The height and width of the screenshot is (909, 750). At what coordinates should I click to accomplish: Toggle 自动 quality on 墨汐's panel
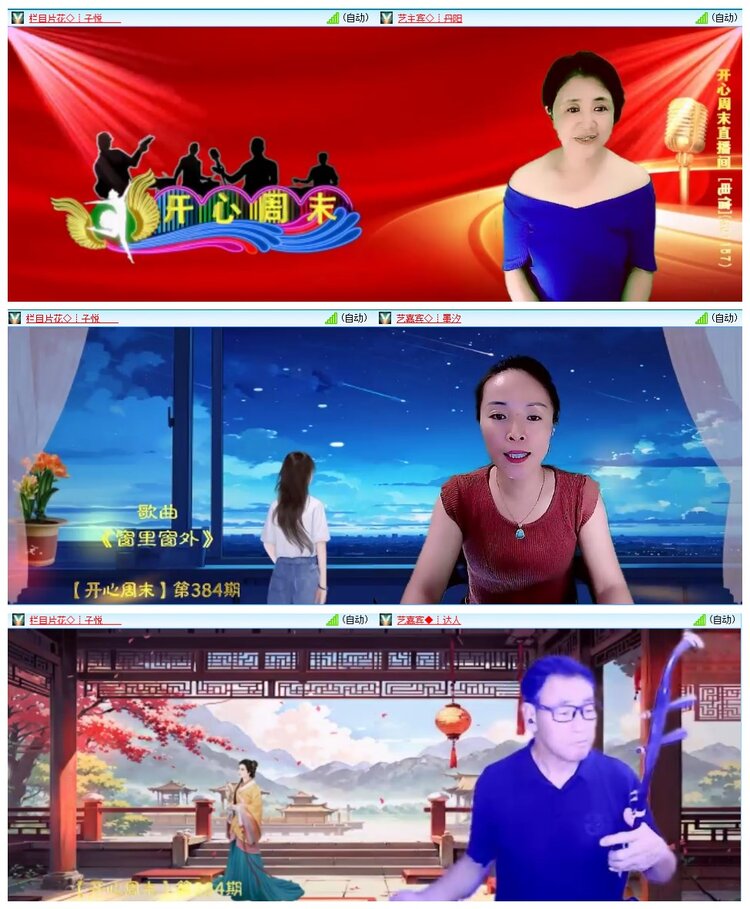(x=723, y=317)
